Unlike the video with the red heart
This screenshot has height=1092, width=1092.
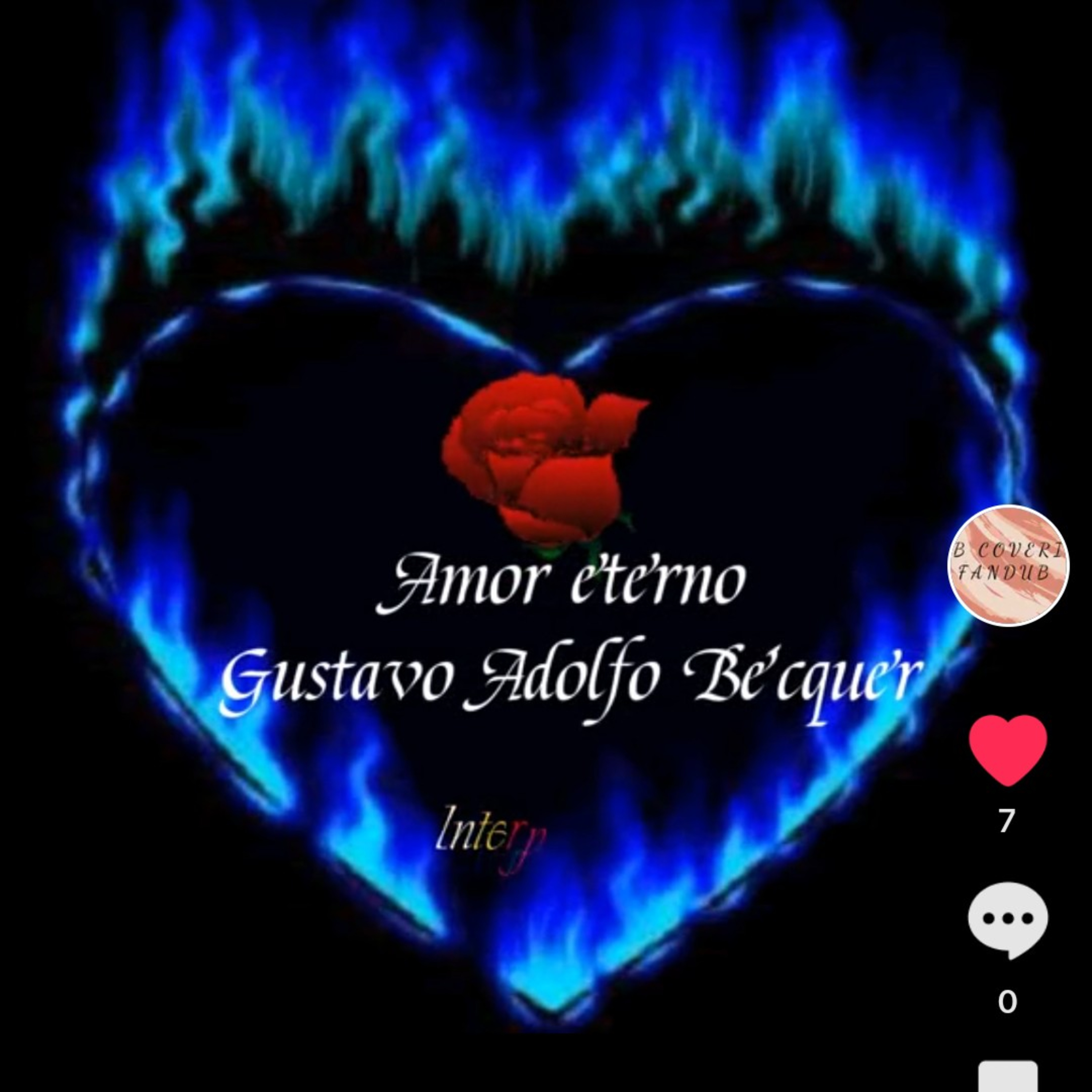pos(1008,750)
